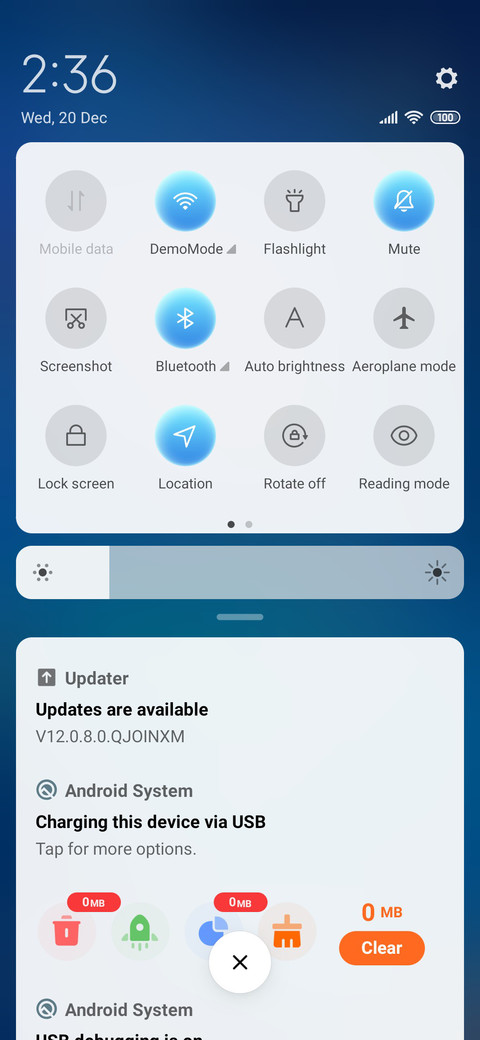
Task: Disable Mute mode
Action: point(404,201)
